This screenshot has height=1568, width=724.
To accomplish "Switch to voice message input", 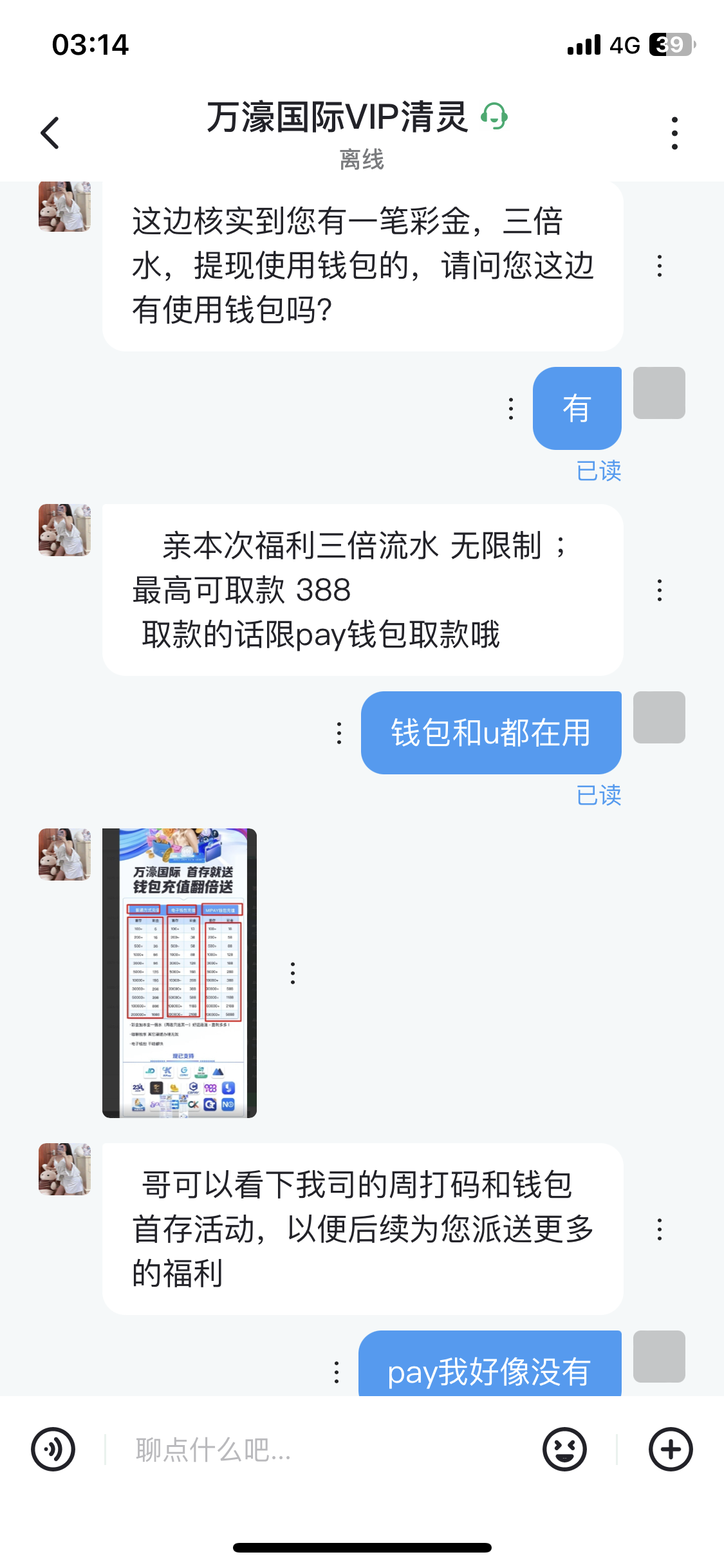I will click(53, 1450).
